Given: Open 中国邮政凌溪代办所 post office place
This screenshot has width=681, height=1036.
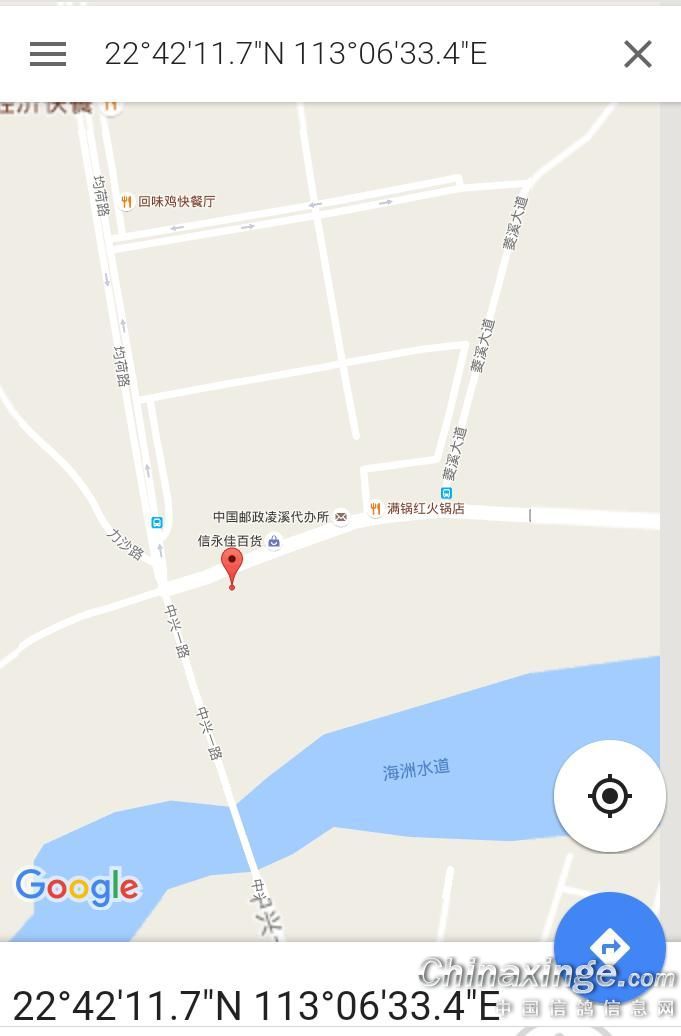Looking at the screenshot, I should [x=280, y=517].
